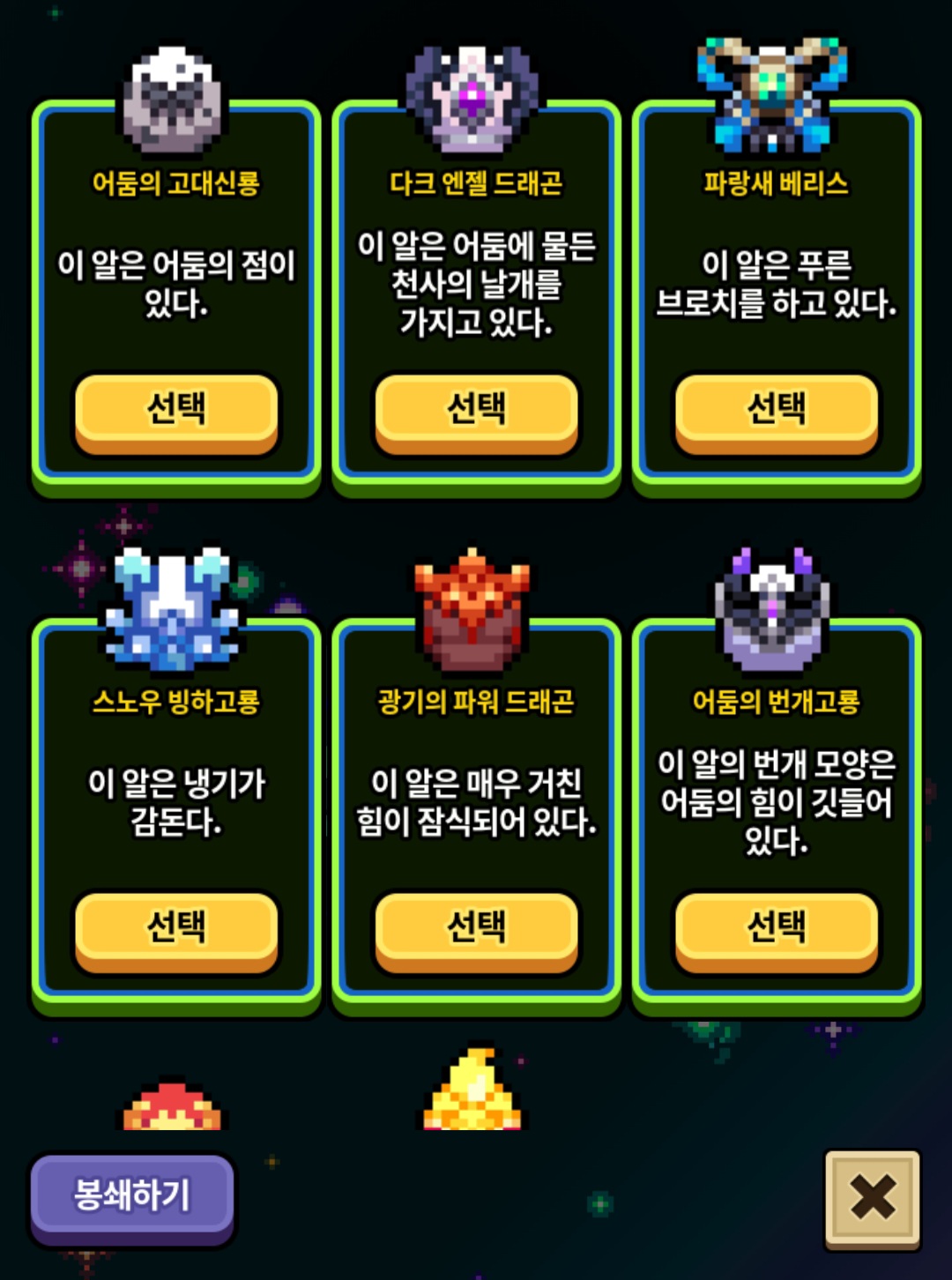Pick the 스노우 빙하고룡 egg

176,927
